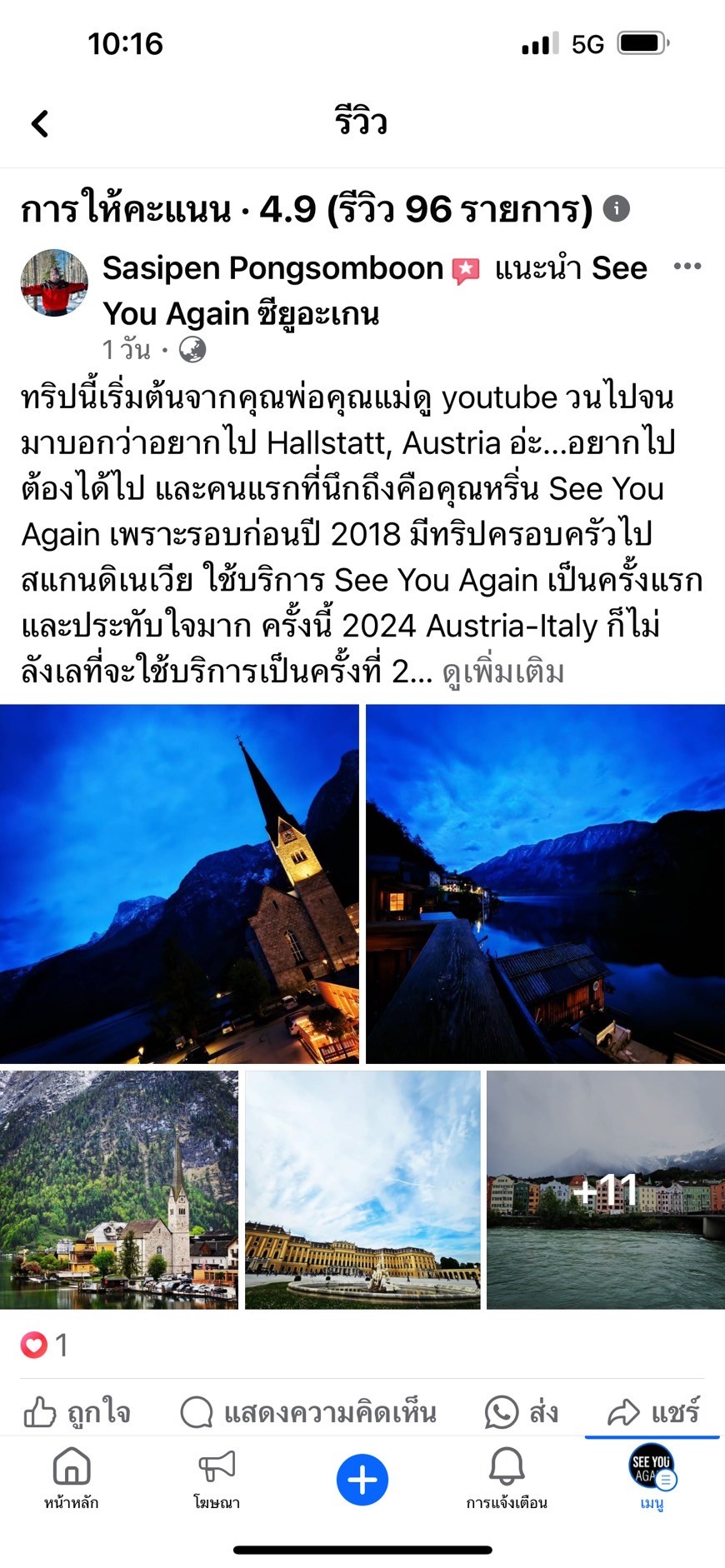
Task: Open the +11 more photos tile
Action: pos(606,1190)
